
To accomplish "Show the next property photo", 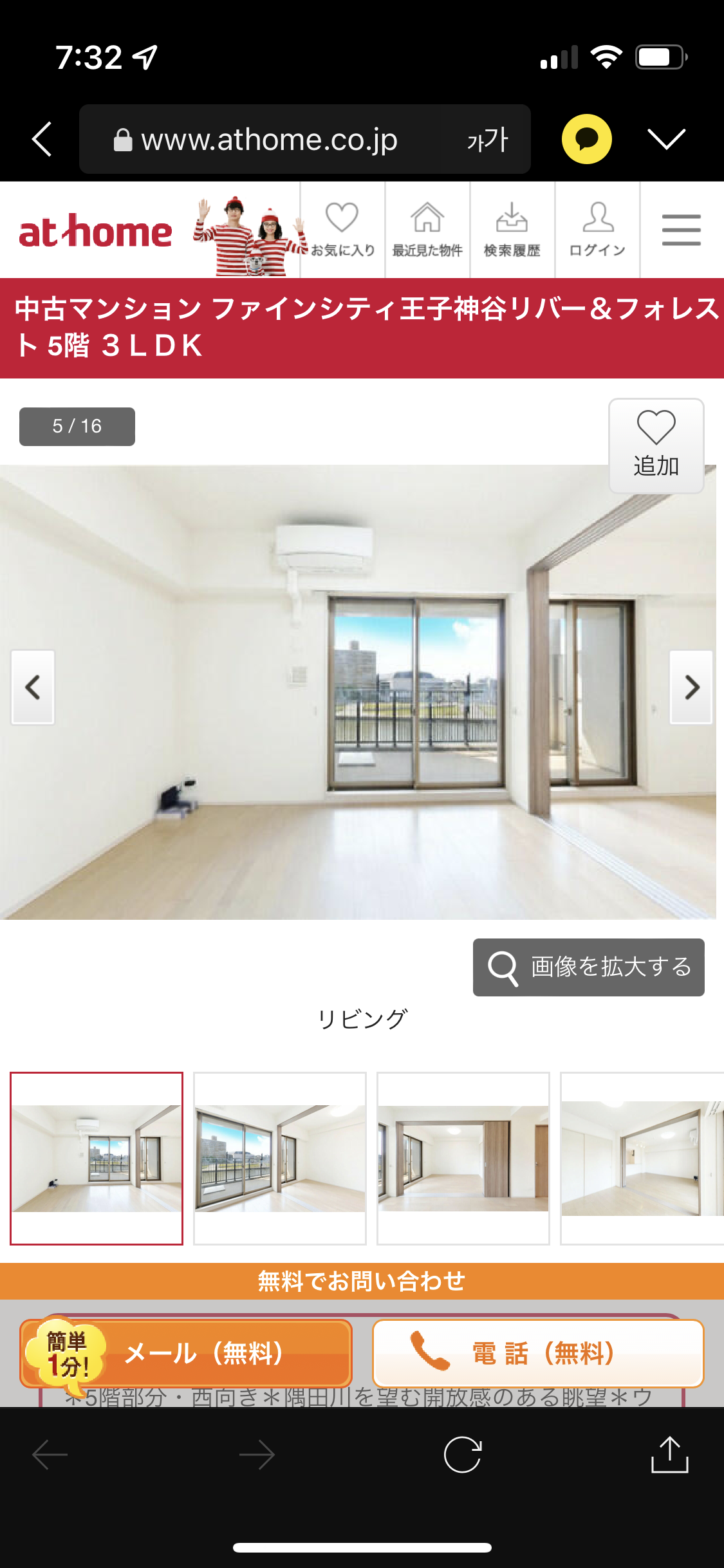I will click(x=691, y=687).
